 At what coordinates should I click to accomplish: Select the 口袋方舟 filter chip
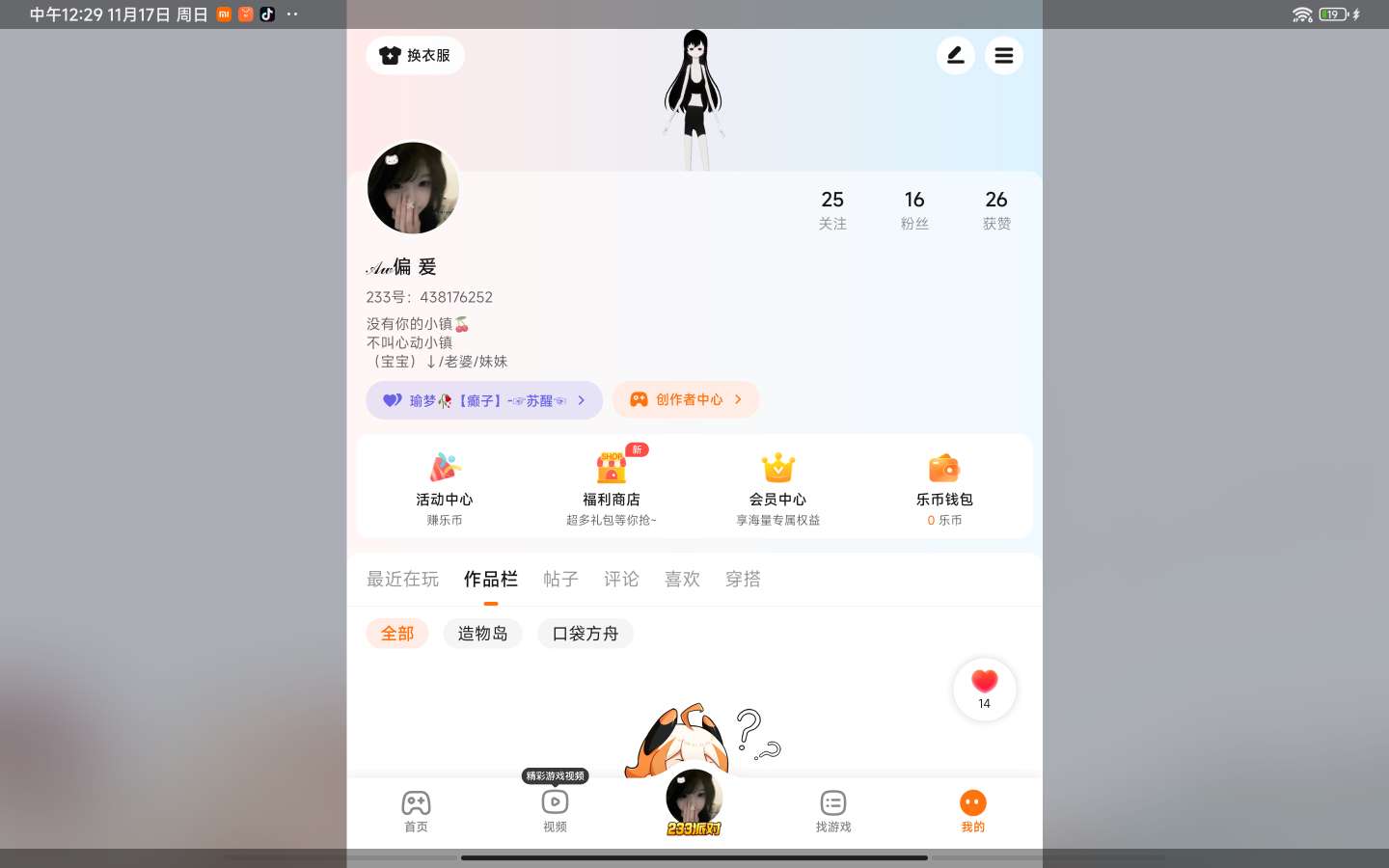click(x=586, y=634)
